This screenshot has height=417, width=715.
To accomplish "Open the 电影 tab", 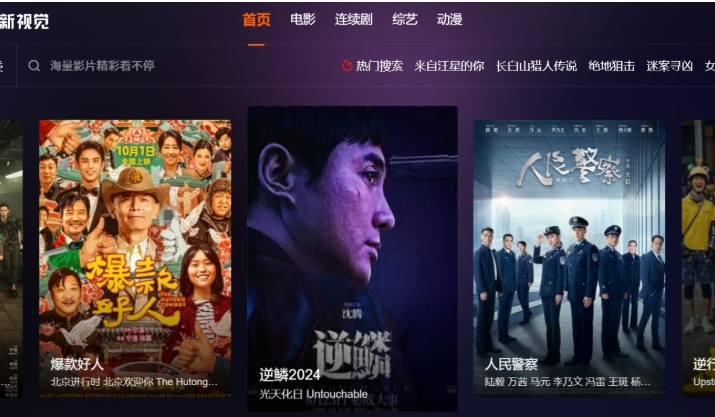I will (303, 20).
